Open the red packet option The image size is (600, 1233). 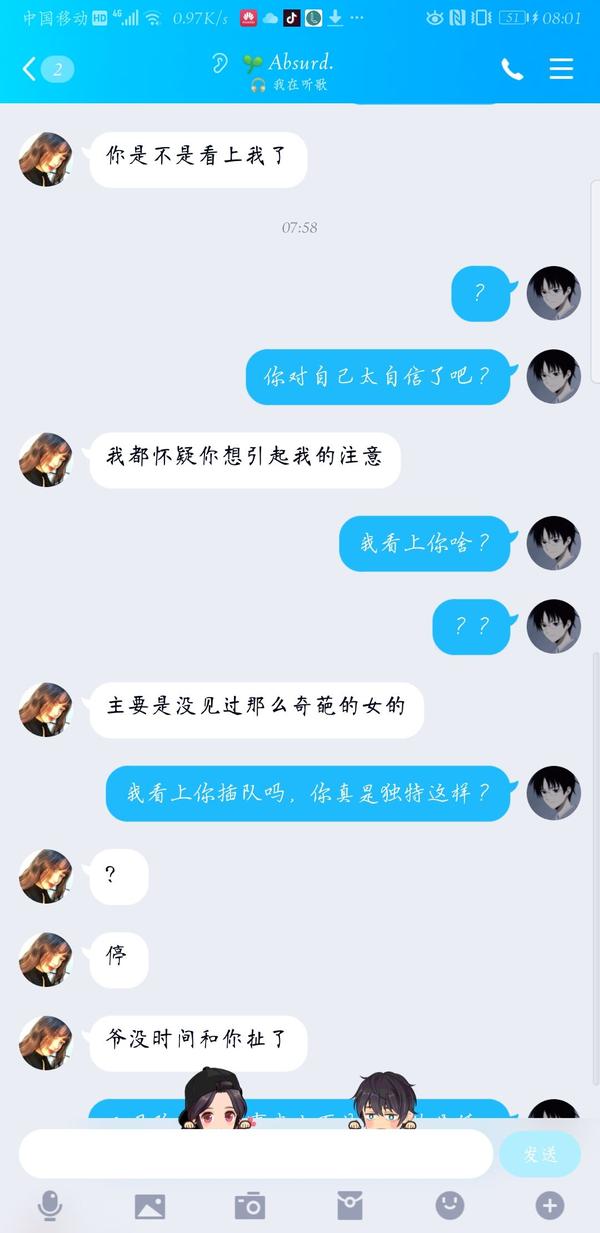tap(349, 1206)
